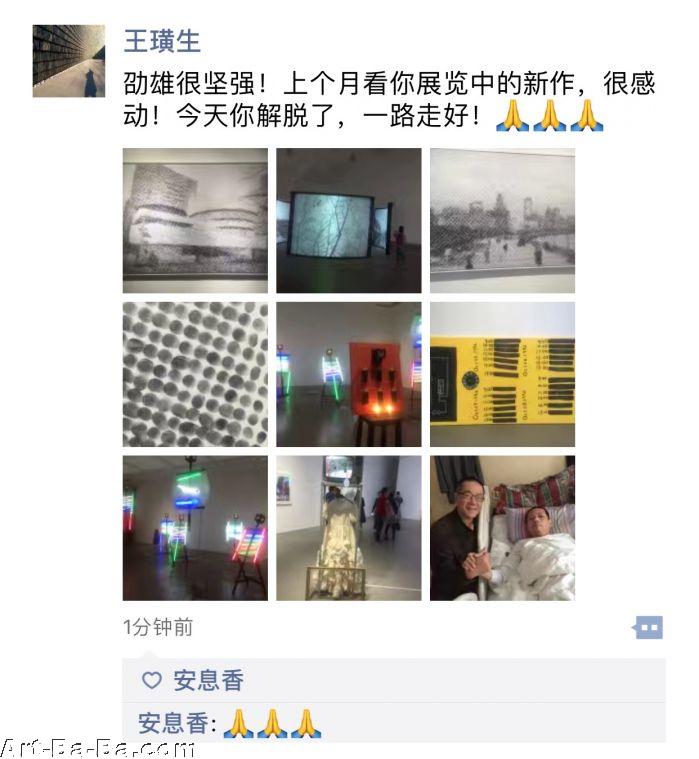The image size is (699, 759).
Task: Reply to 安息香's praying hands comment
Action: [x=272, y=722]
